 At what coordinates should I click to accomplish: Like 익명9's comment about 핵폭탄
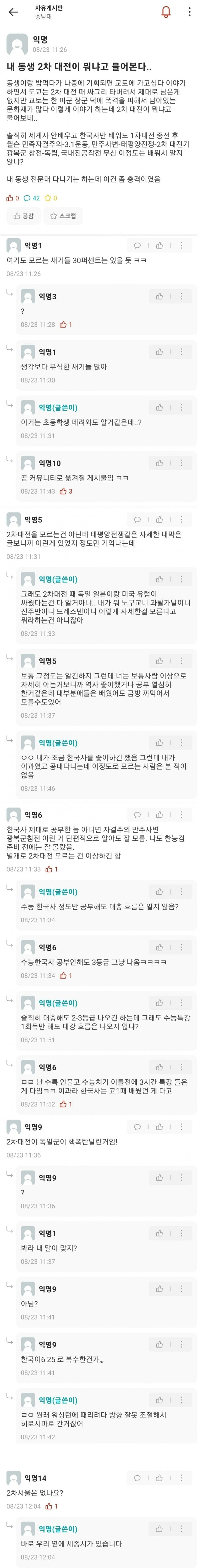[159, 1127]
